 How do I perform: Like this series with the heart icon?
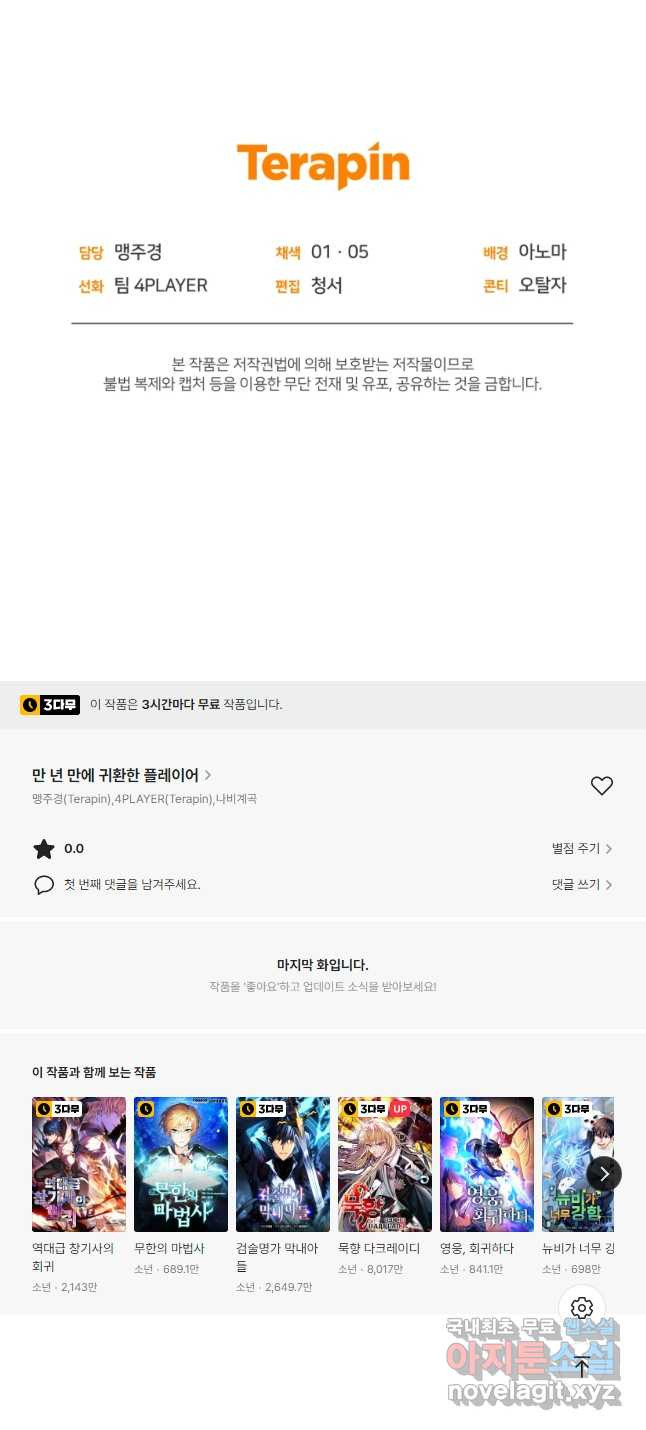point(601,786)
